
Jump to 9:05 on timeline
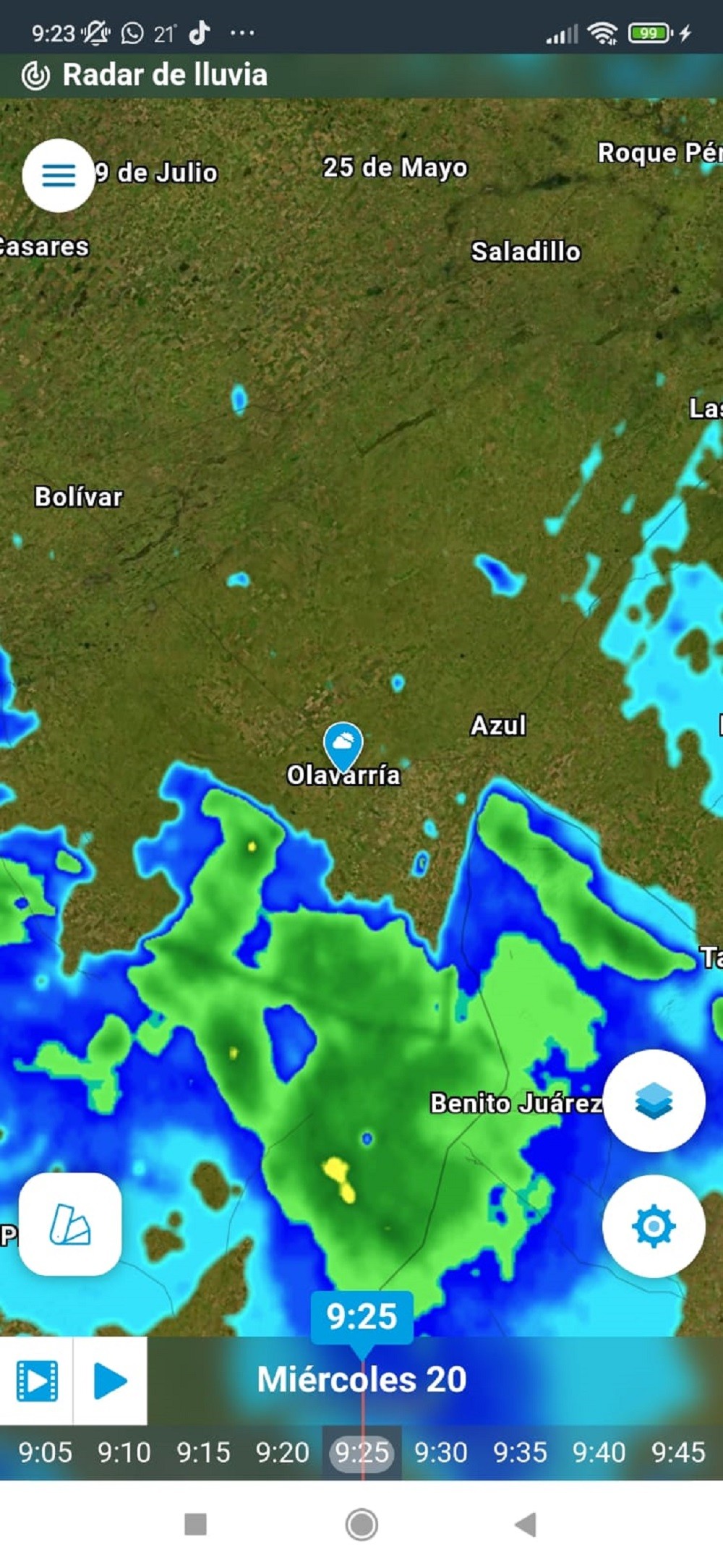[45, 1452]
